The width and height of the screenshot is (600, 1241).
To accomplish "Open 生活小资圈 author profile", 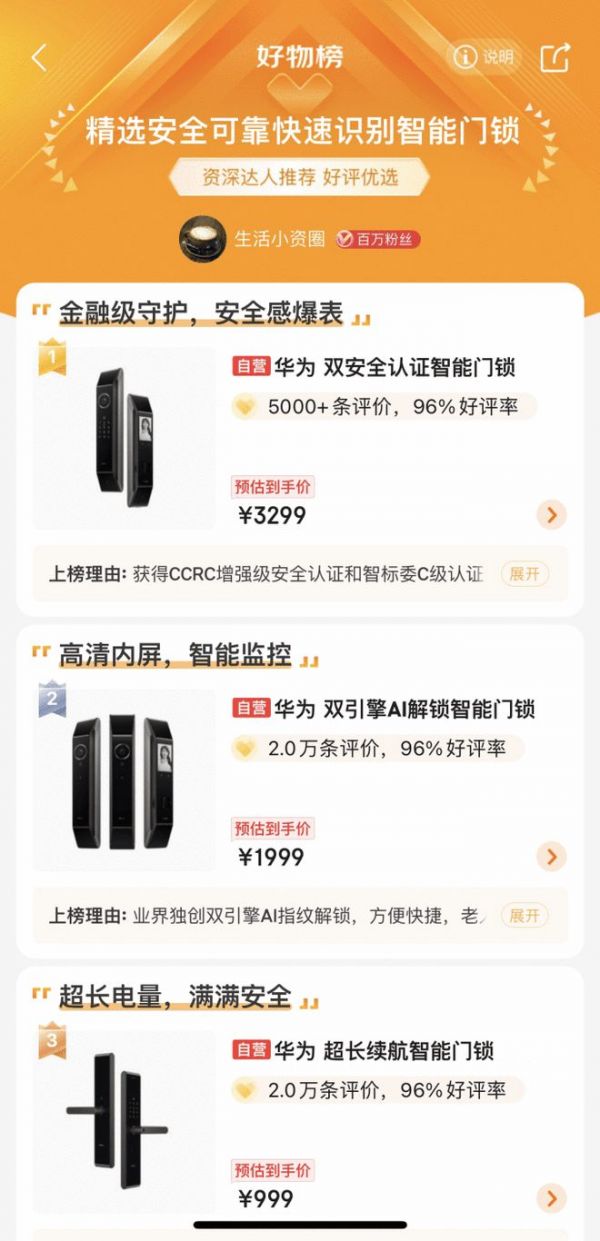I will 279,239.
